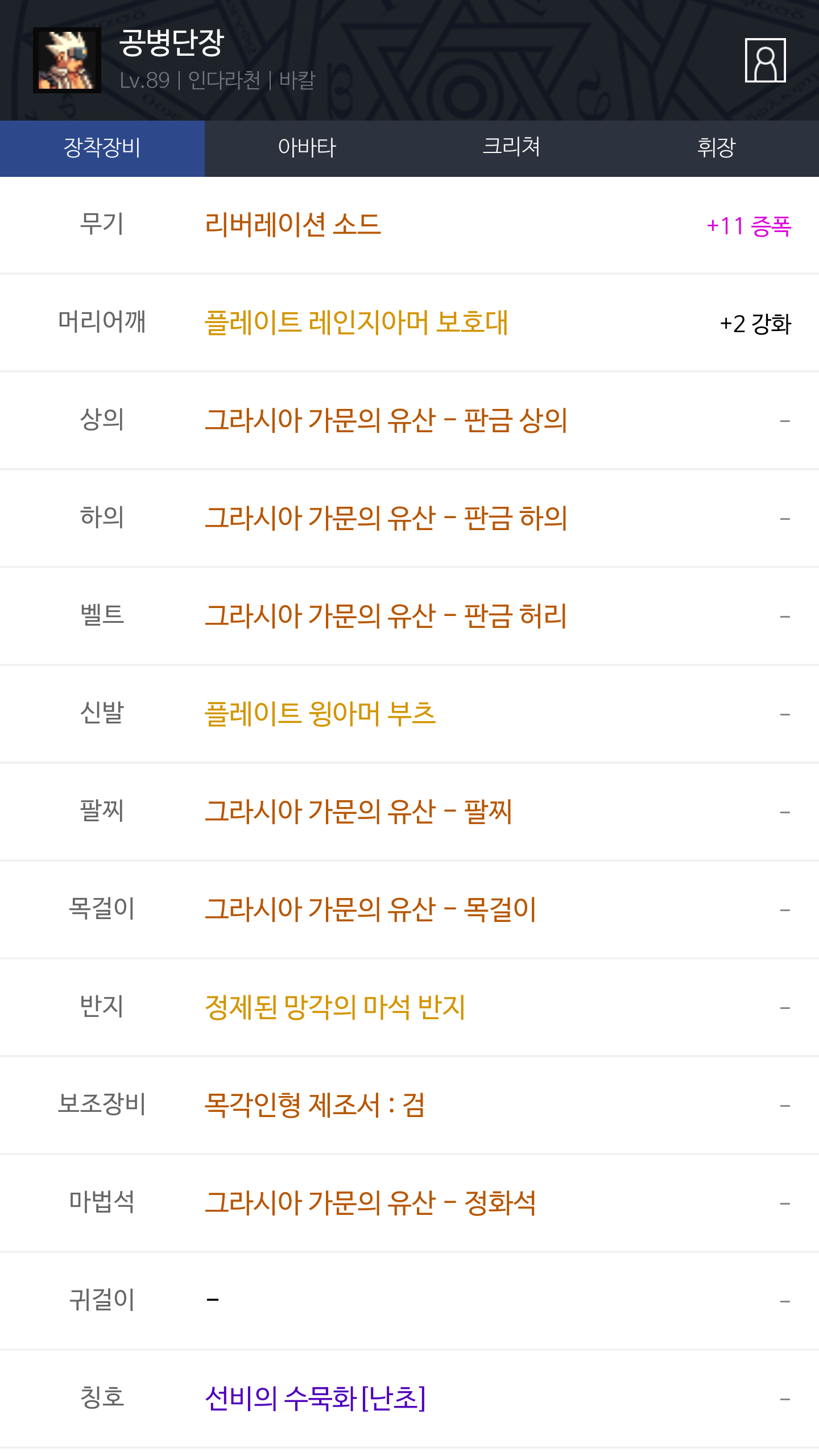Open weapon item 리버레이션 소드
The height and width of the screenshot is (1456, 819).
(x=292, y=225)
